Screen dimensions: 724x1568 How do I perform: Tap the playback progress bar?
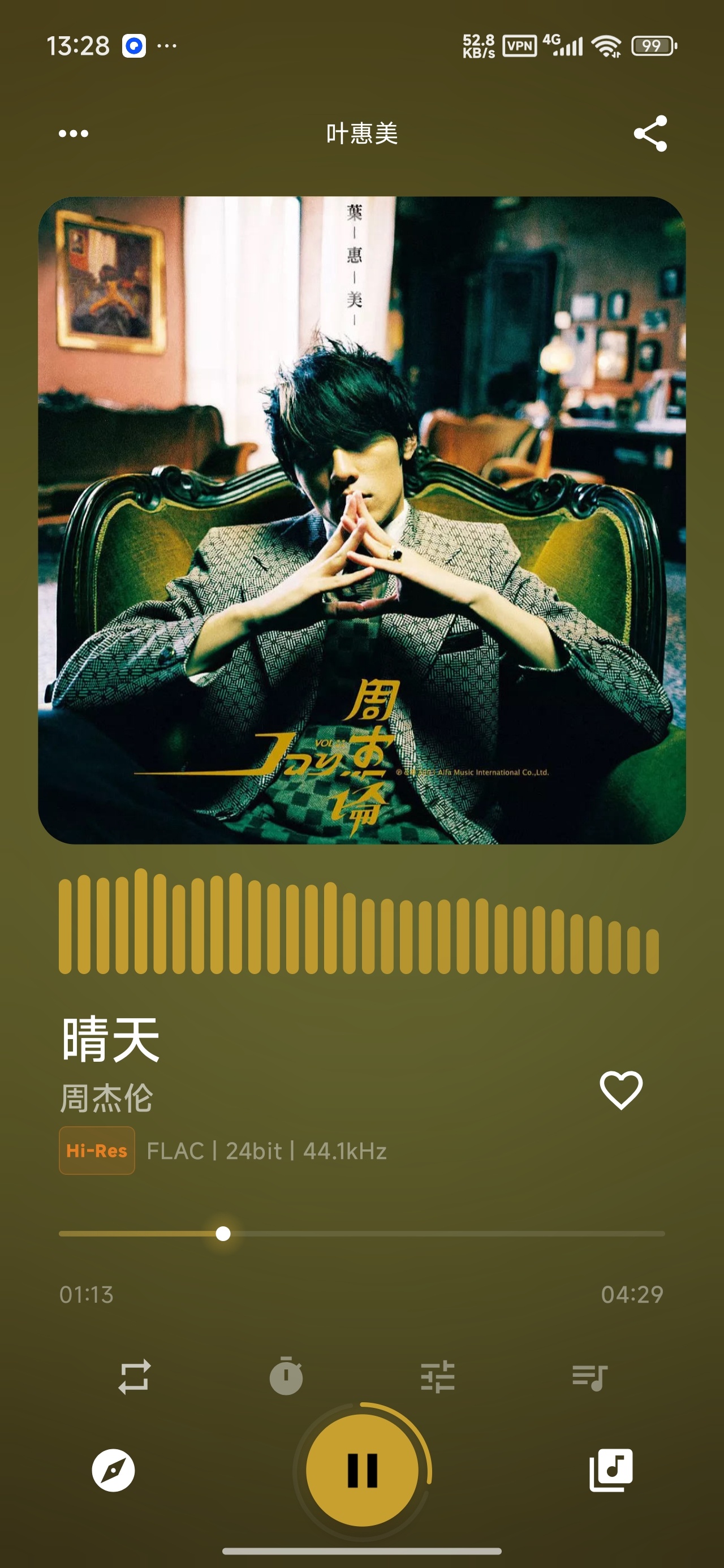pos(361,1234)
